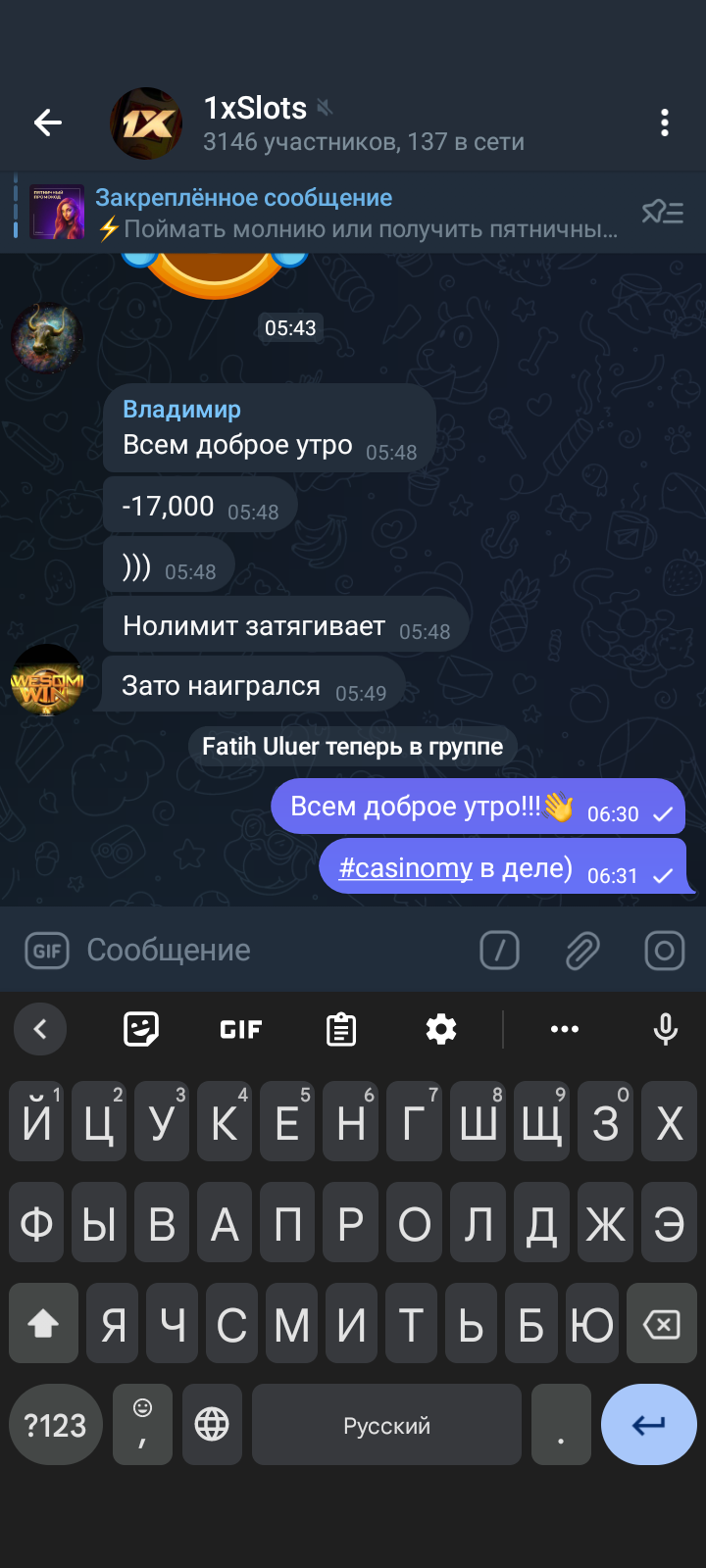Open the clipboard icon on the keyboard
This screenshot has width=706, height=1568.
coord(340,1029)
